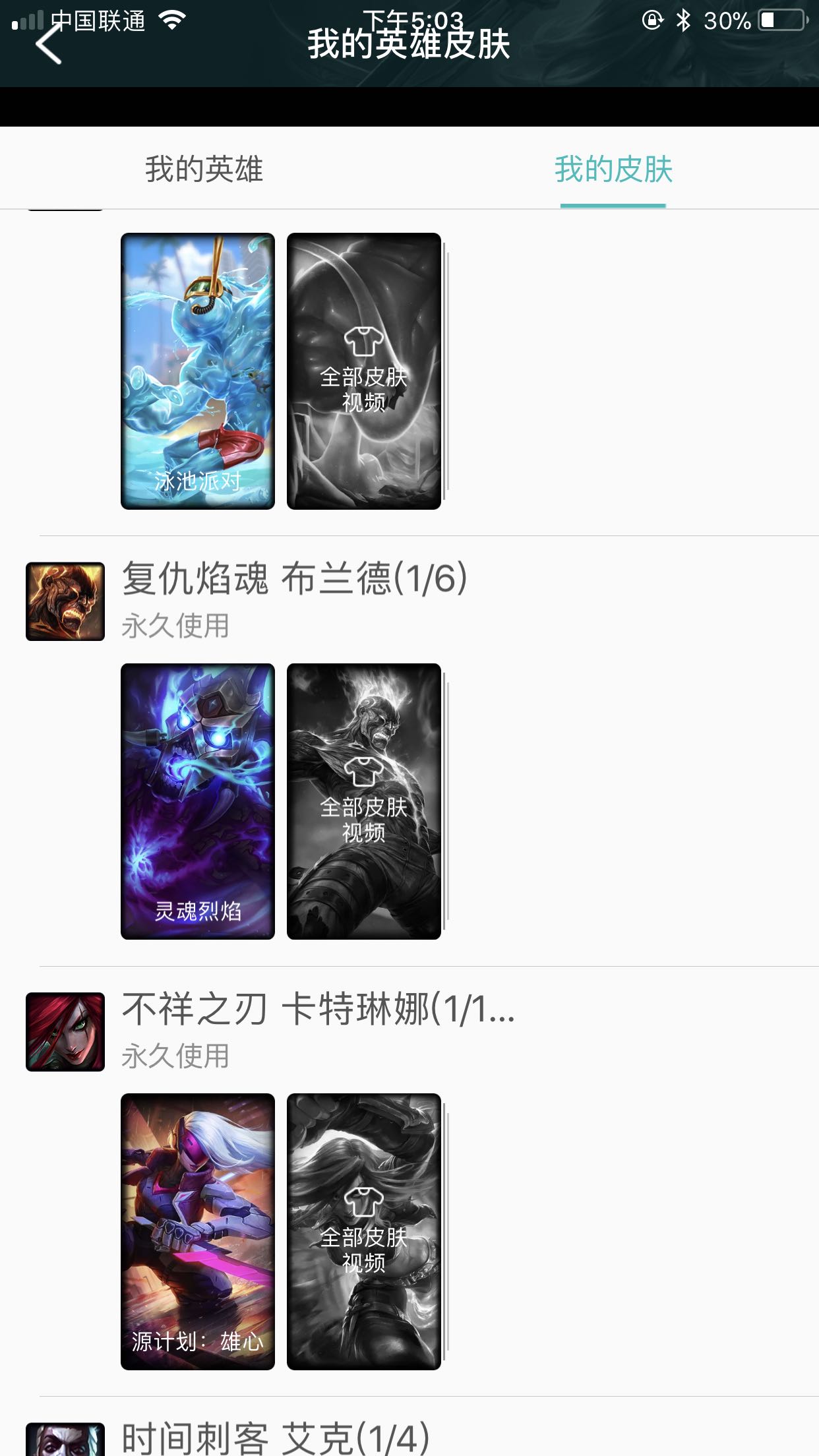Open the 不祥之刃 卡特琳娜 hero avatar

(x=65, y=1031)
